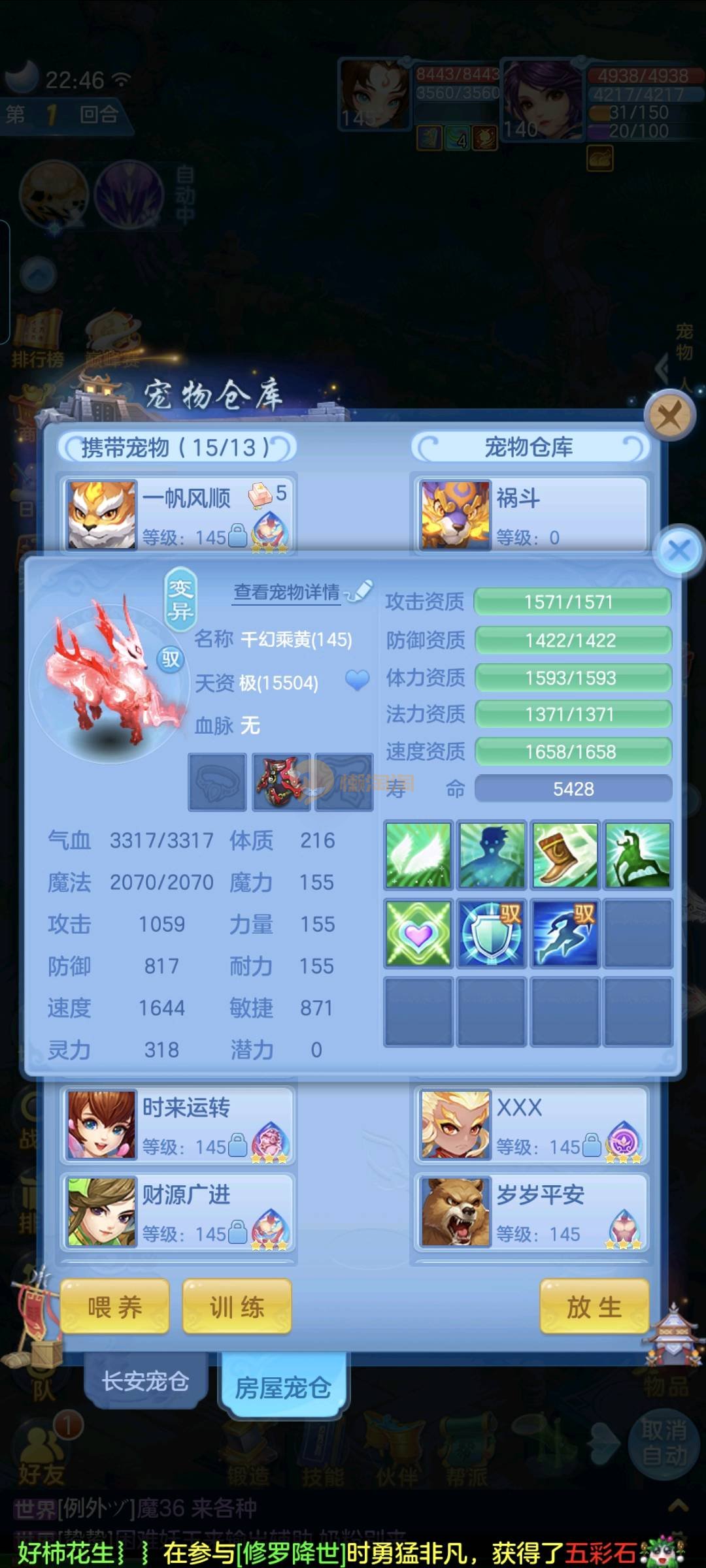Select the pet 时来运转
Viewport: 706px width, 1568px height.
[x=178, y=1125]
